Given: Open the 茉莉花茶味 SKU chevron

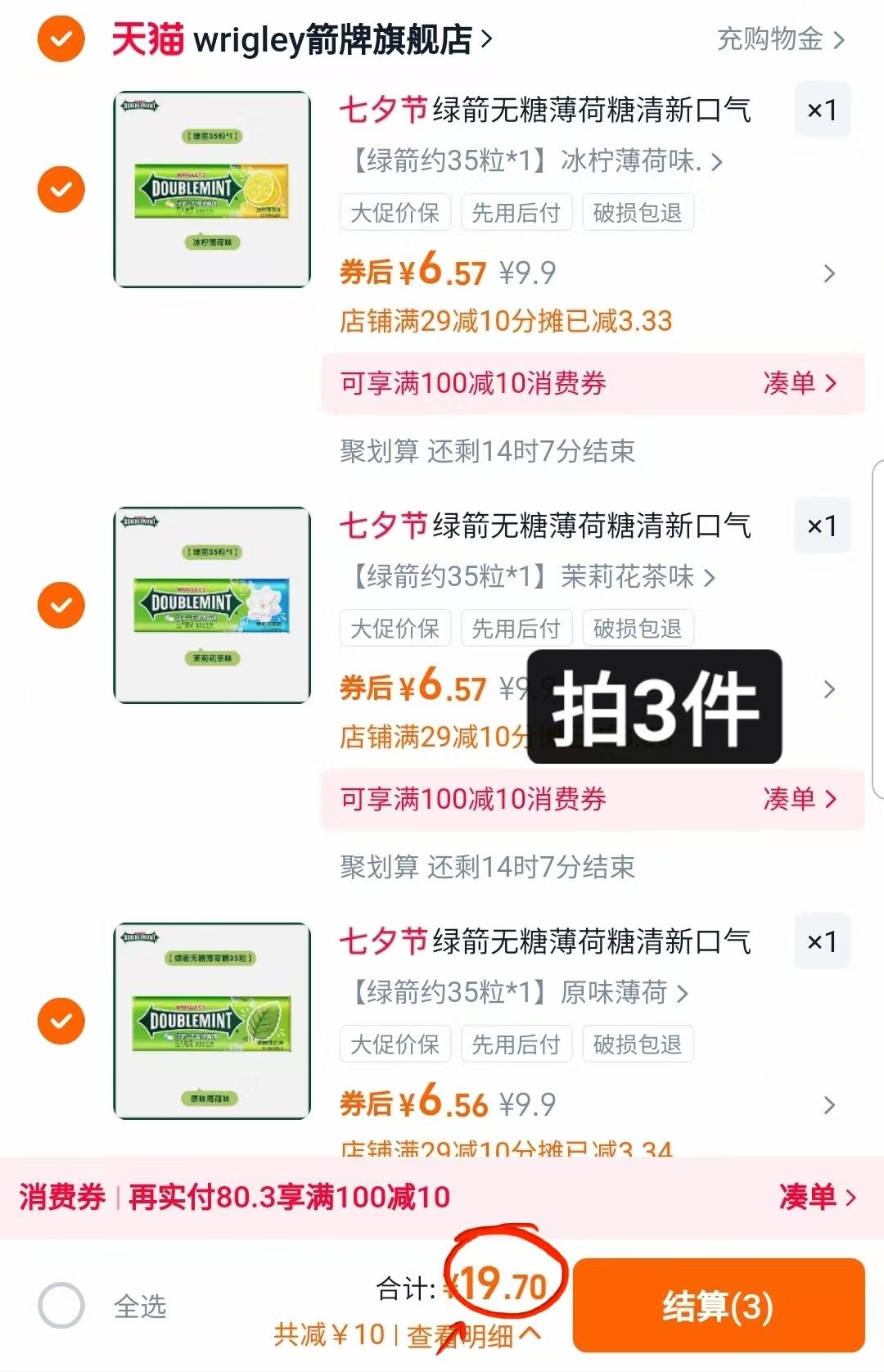Looking at the screenshot, I should tap(709, 577).
